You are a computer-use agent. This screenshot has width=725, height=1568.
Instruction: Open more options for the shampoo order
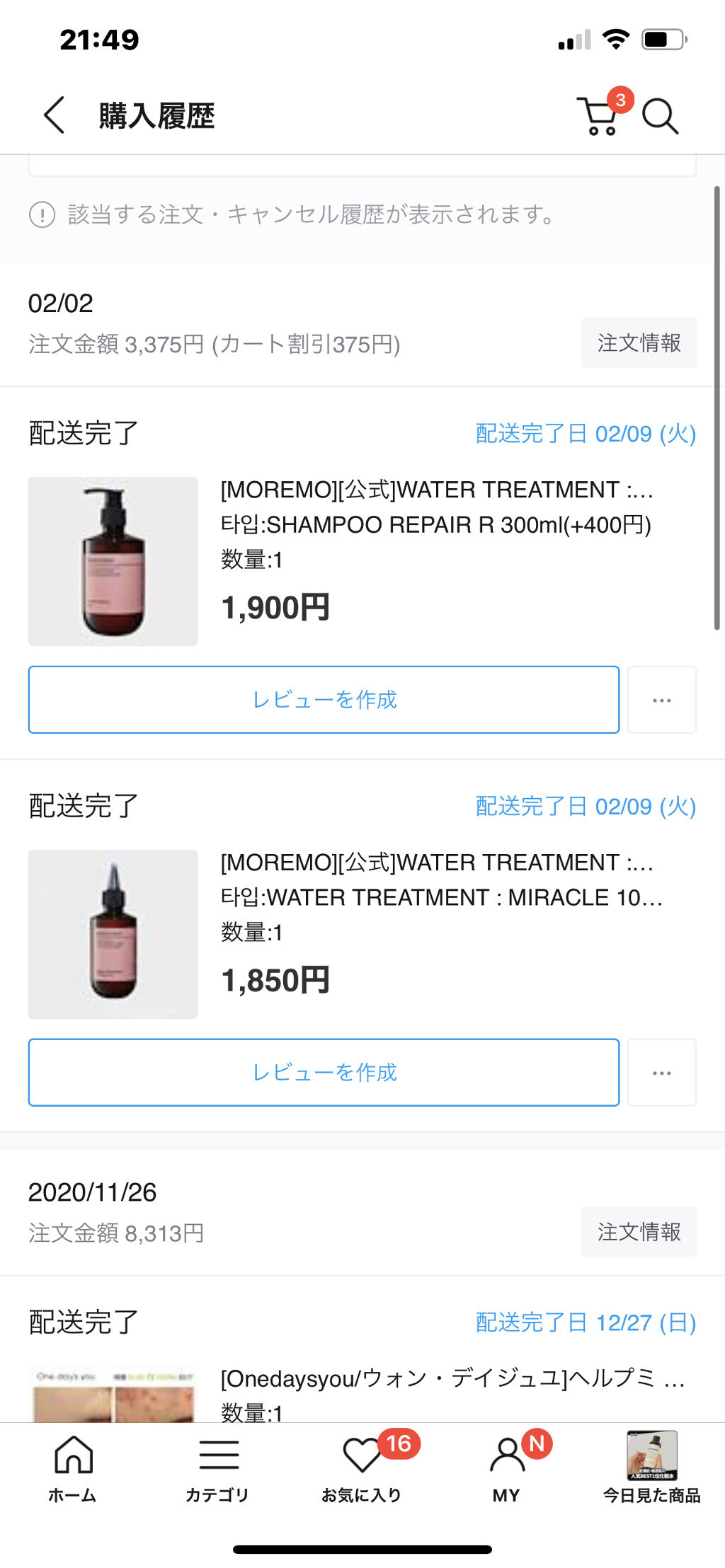661,699
